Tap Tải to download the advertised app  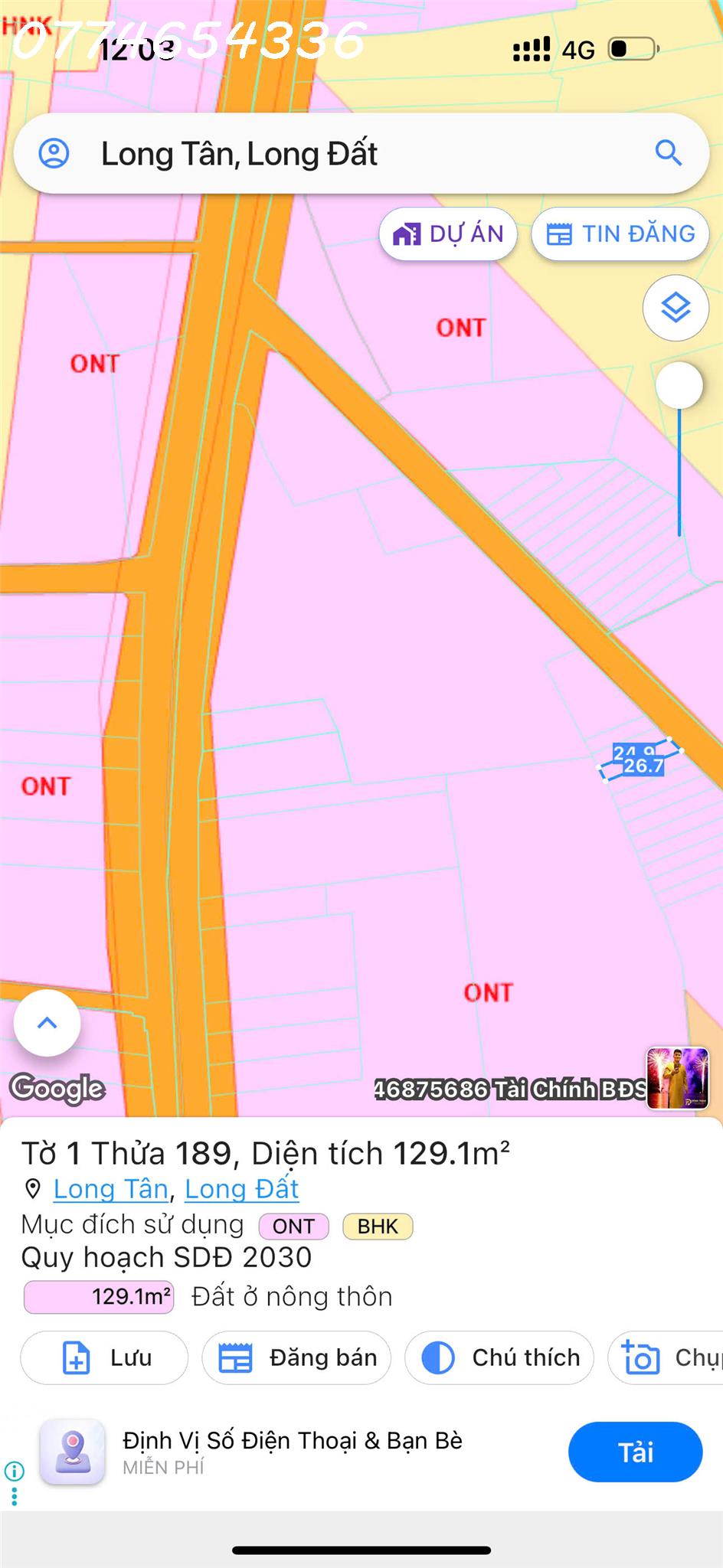click(x=636, y=1452)
